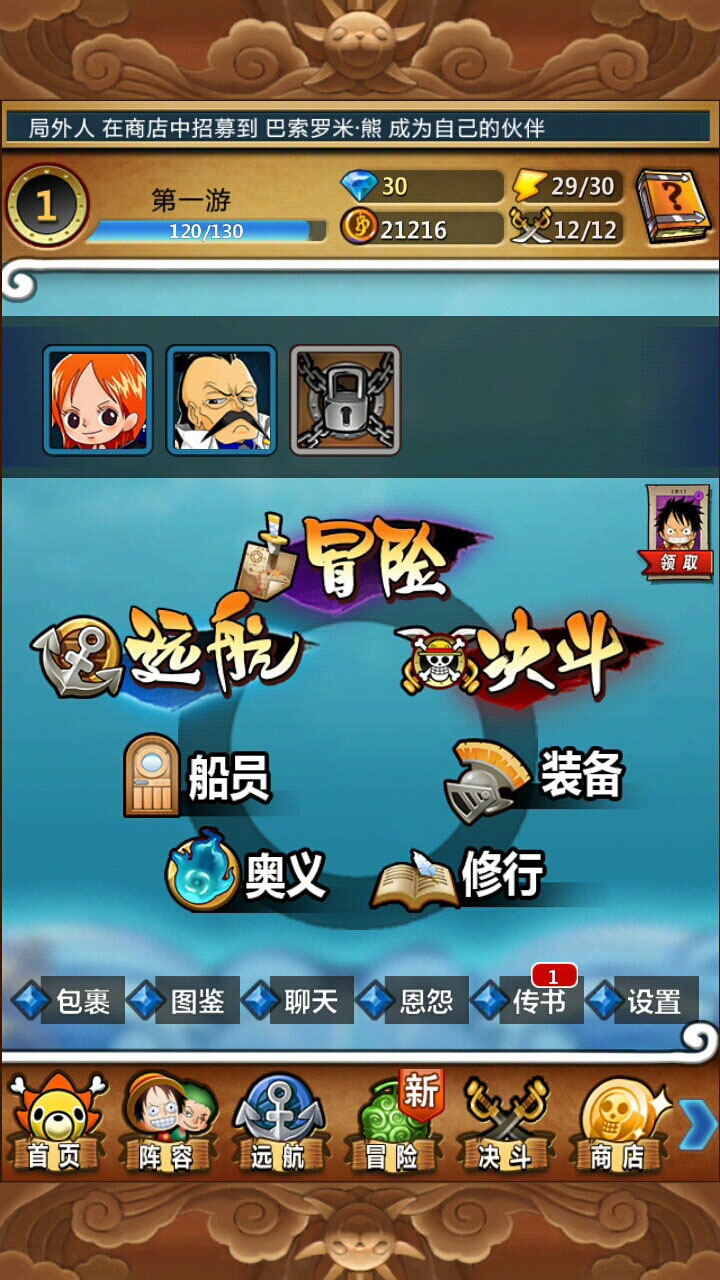Select the Nami character portrait
The image size is (720, 1280).
pyautogui.click(x=98, y=400)
